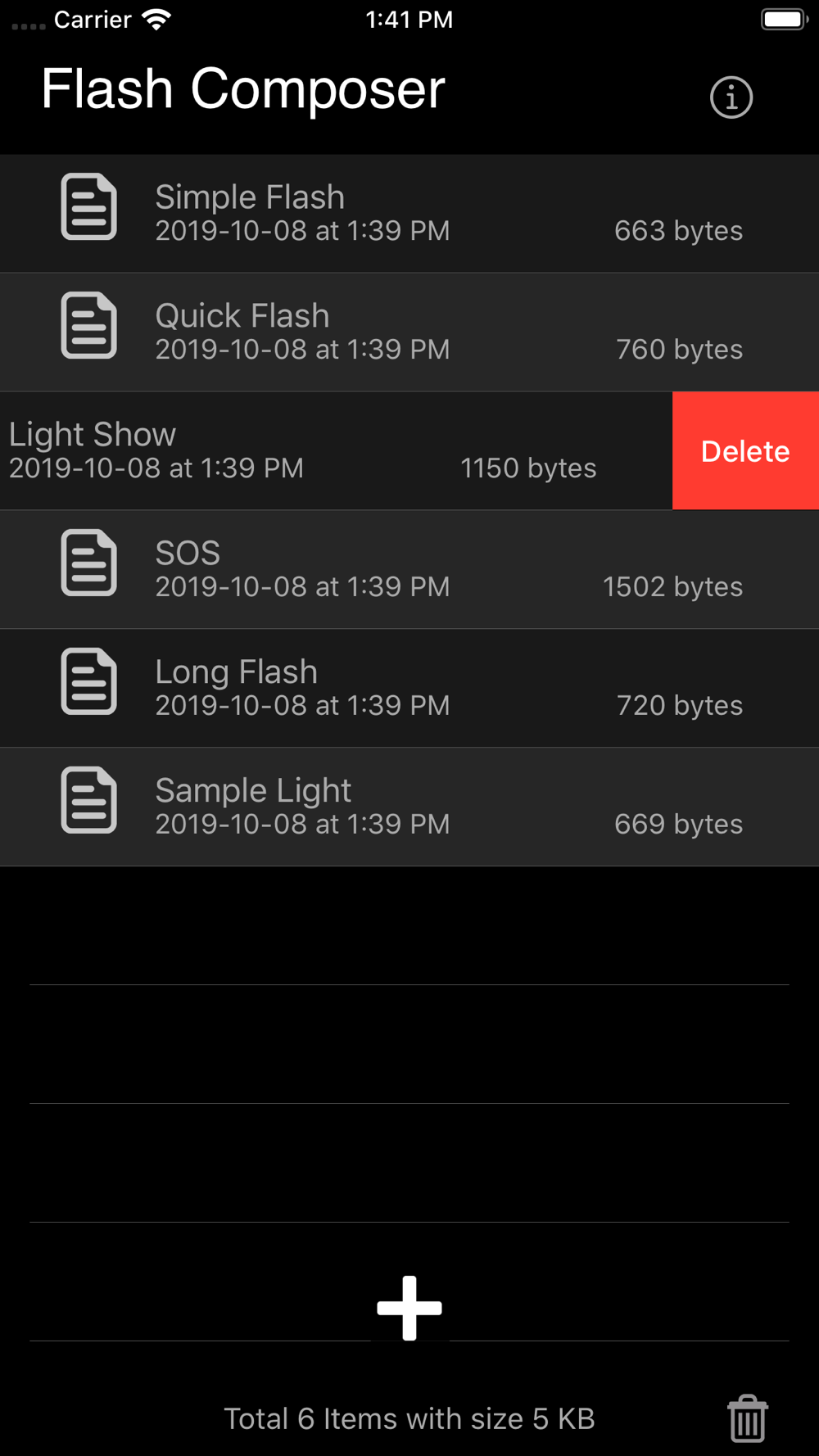The height and width of the screenshot is (1456, 819).
Task: Select the Light Show row
Action: click(336, 451)
